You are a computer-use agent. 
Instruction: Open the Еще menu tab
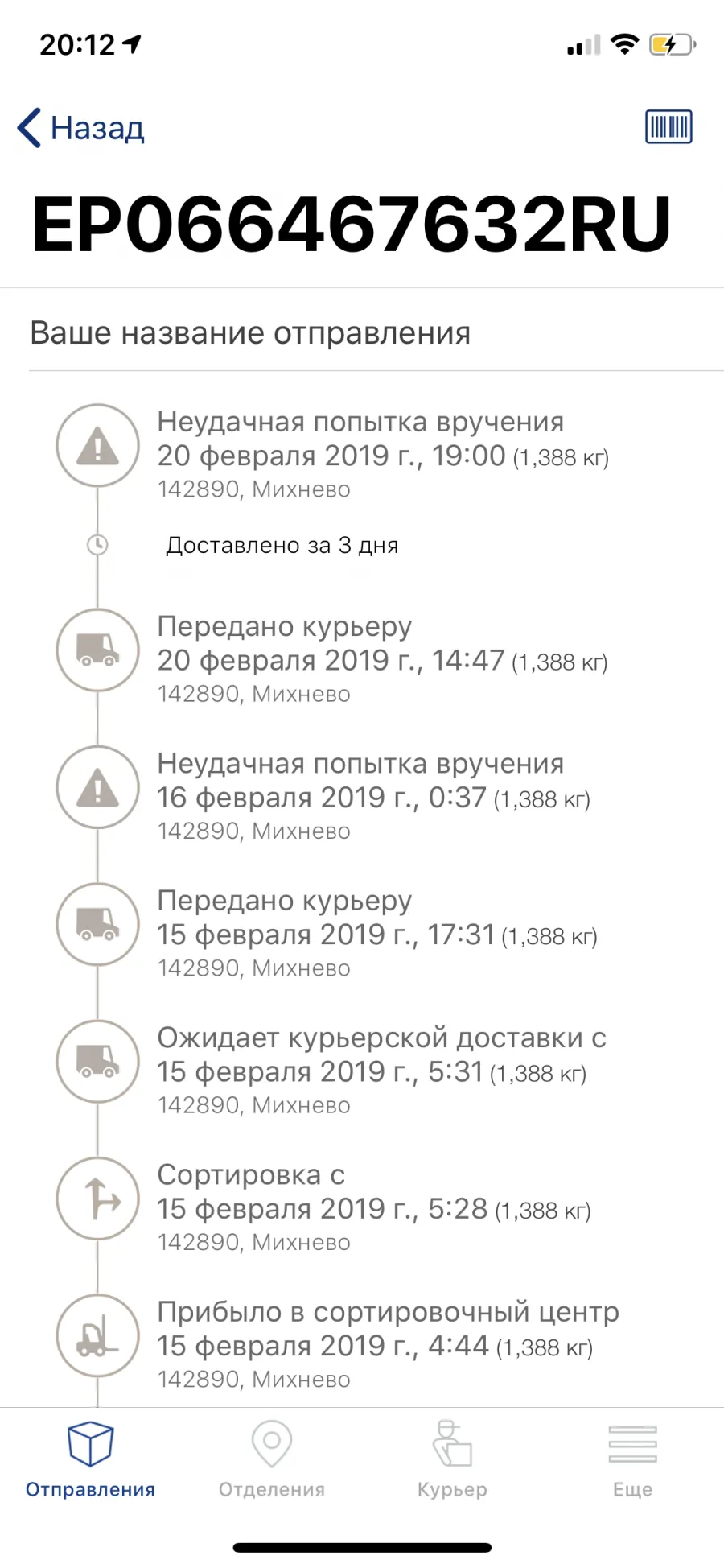tap(633, 1459)
